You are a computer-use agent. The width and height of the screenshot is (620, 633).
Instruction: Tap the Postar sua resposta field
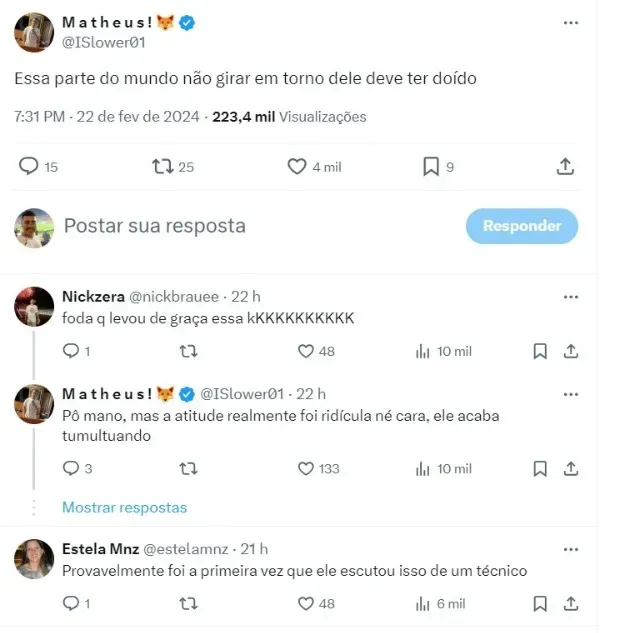(x=250, y=226)
